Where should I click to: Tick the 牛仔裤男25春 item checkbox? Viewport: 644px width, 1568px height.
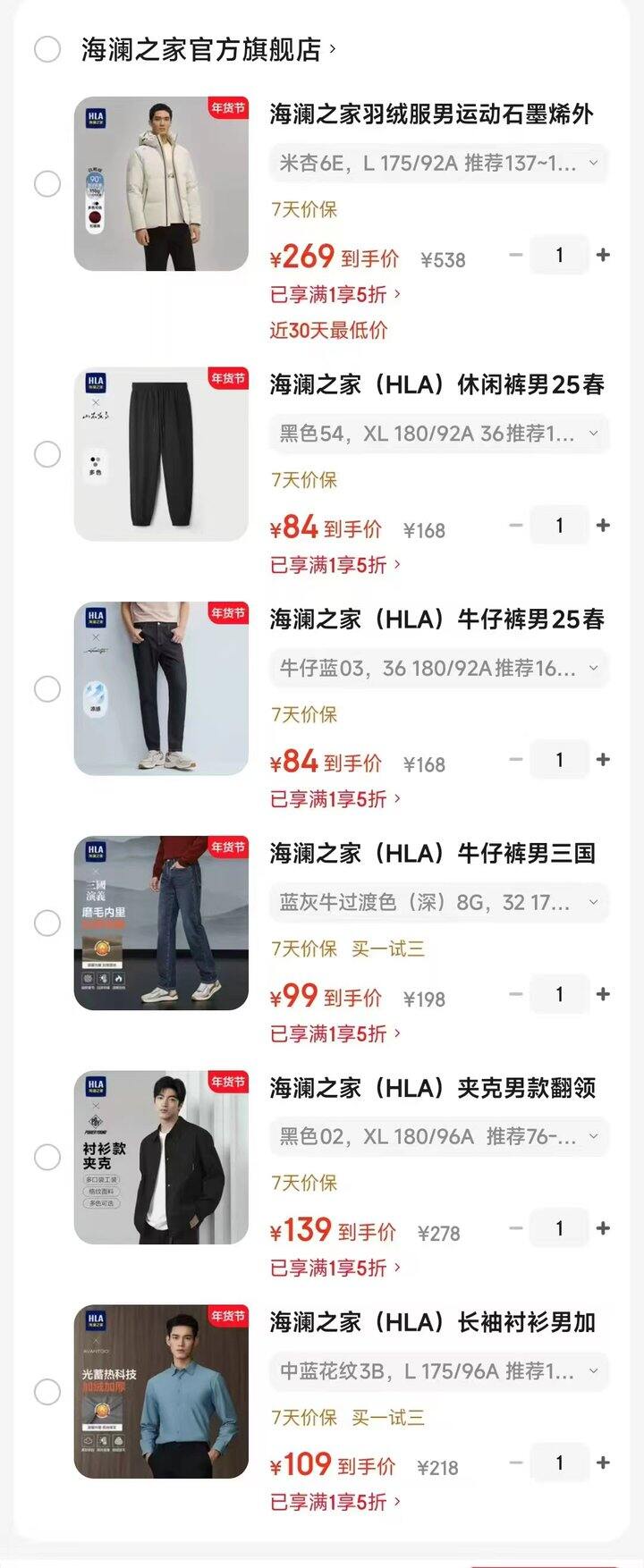[x=47, y=689]
